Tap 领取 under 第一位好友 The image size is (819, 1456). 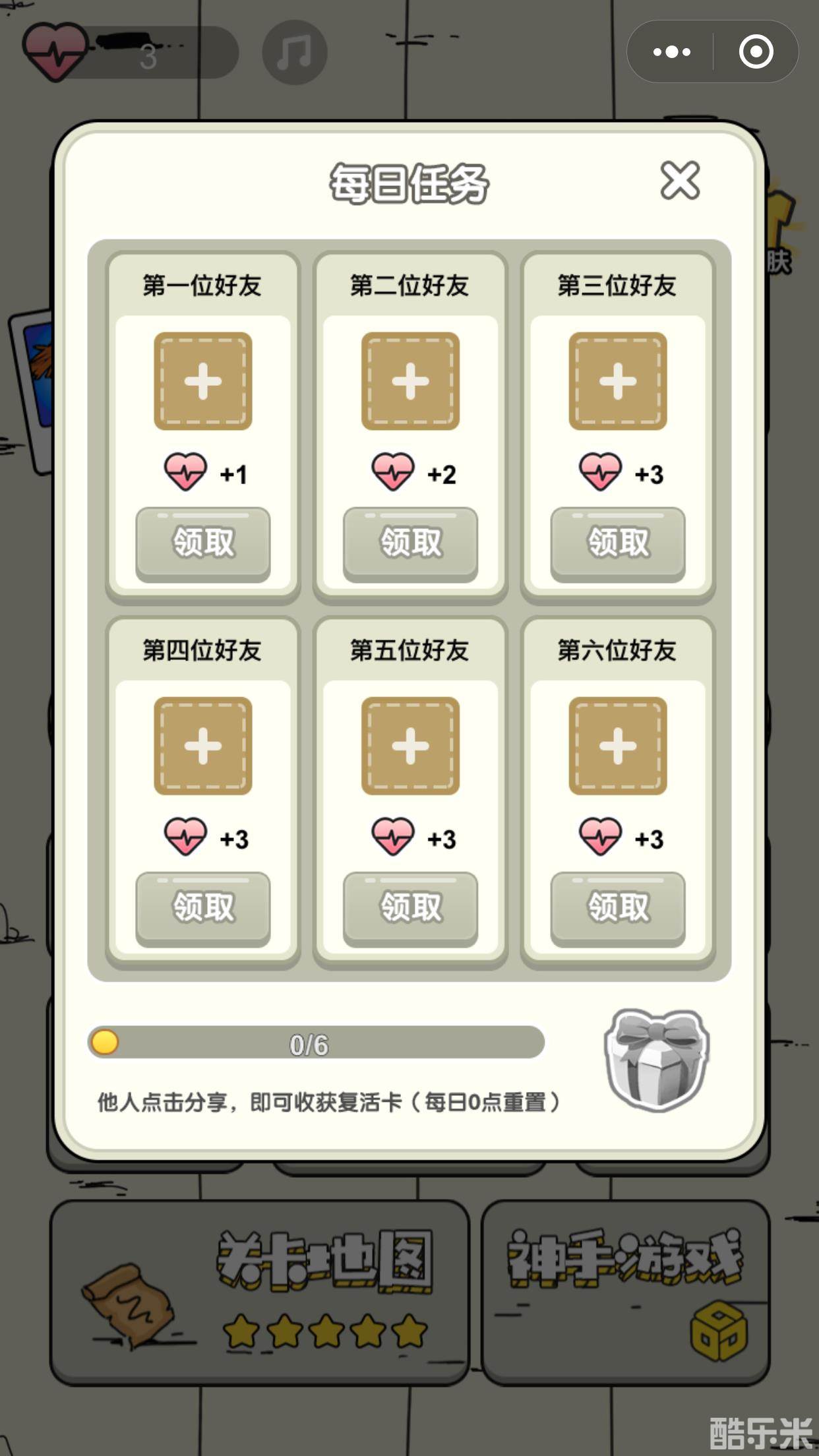[203, 542]
